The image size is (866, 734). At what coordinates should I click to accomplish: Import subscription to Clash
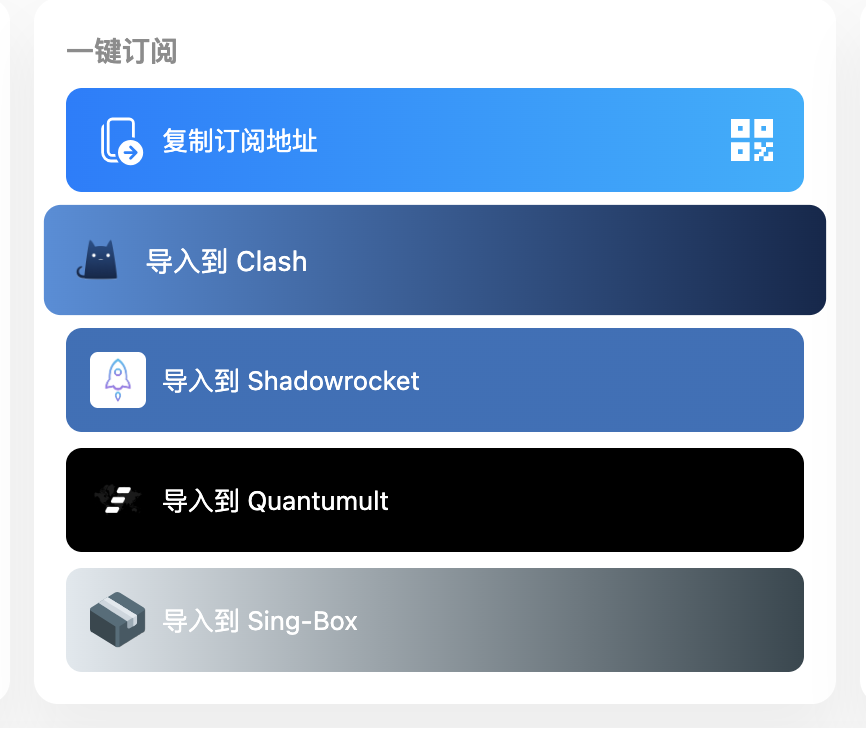[434, 261]
